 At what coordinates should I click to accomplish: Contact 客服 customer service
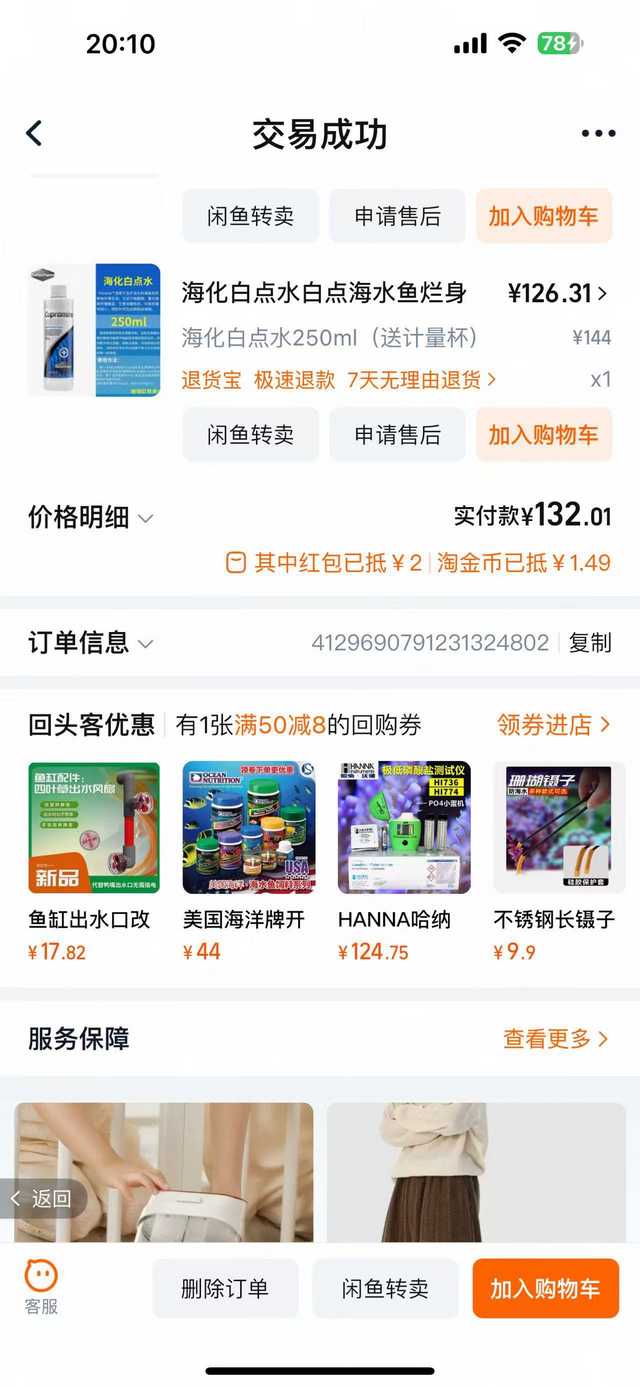pyautogui.click(x=41, y=1287)
